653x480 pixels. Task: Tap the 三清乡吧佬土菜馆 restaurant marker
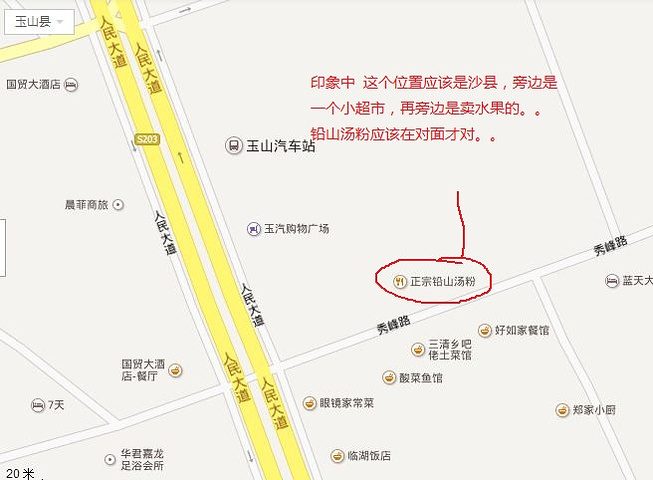click(x=419, y=348)
